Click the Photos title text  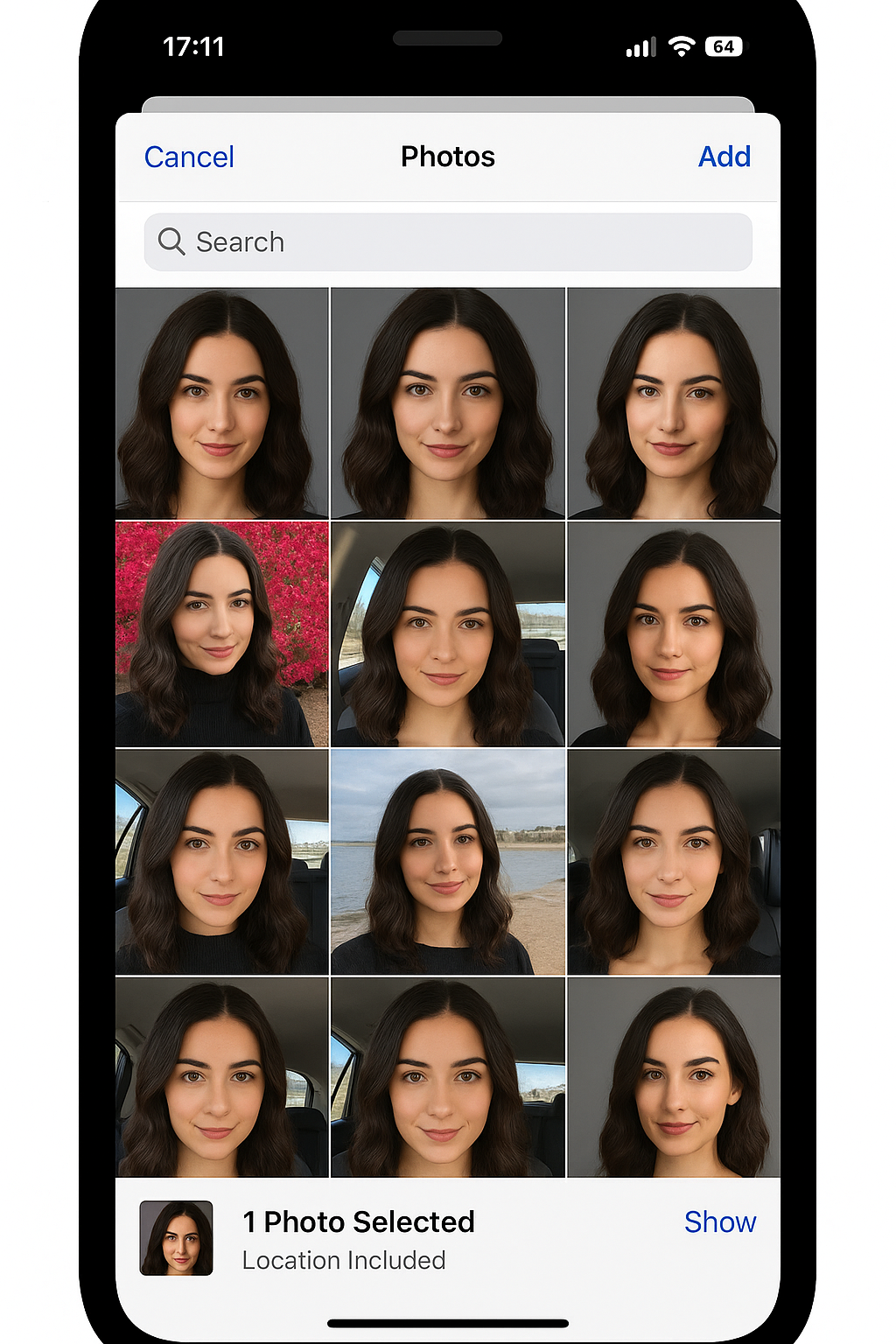point(448,157)
